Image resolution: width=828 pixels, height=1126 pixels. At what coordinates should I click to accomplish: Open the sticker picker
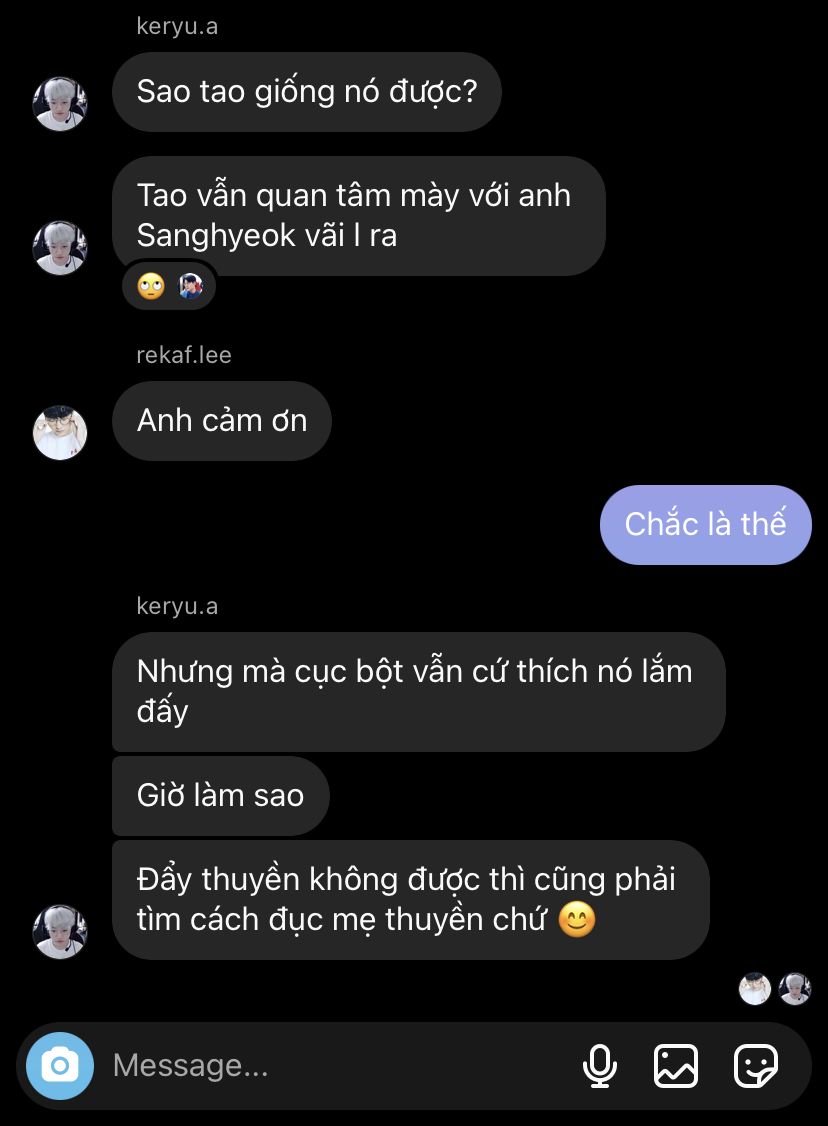(755, 1066)
